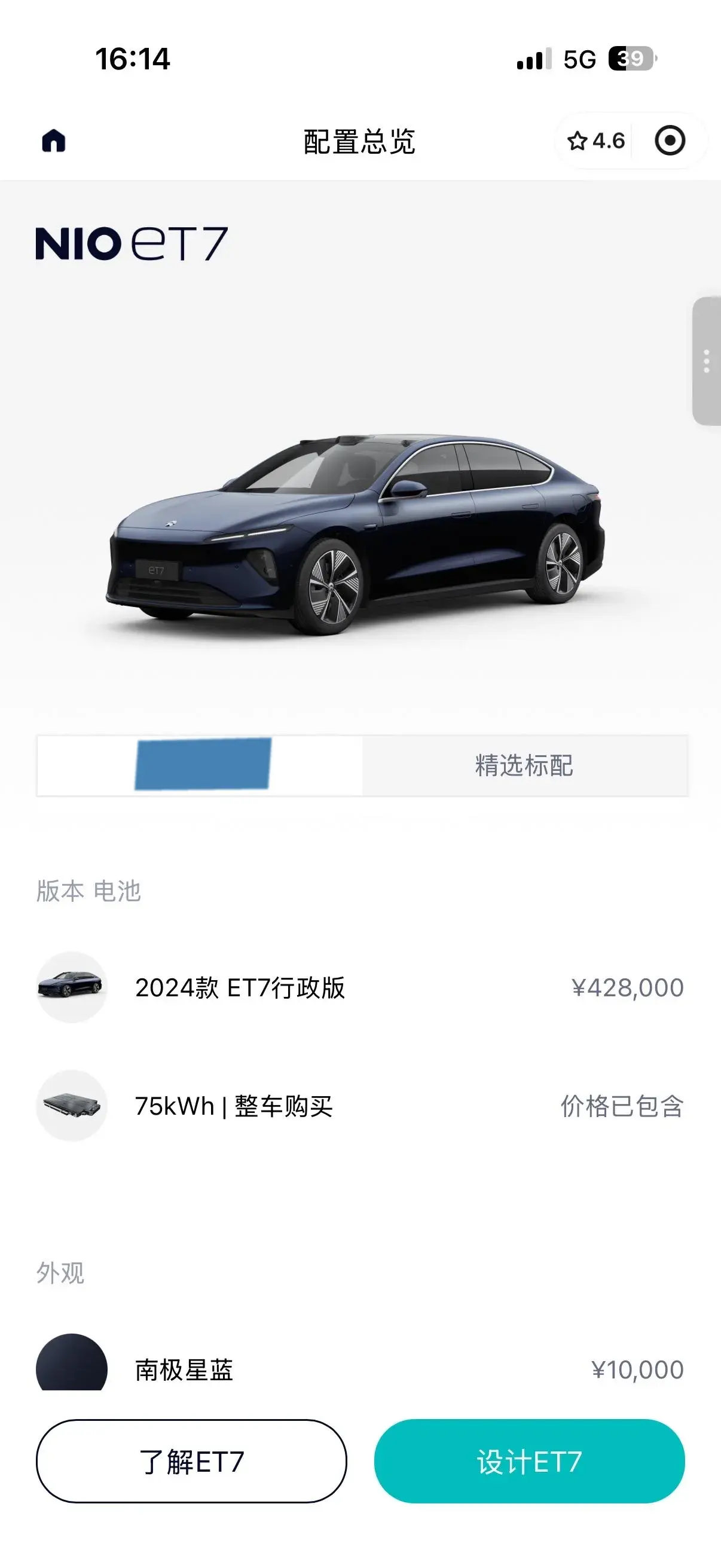
Task: Tap the 5G indicator in the status bar
Action: point(580,58)
